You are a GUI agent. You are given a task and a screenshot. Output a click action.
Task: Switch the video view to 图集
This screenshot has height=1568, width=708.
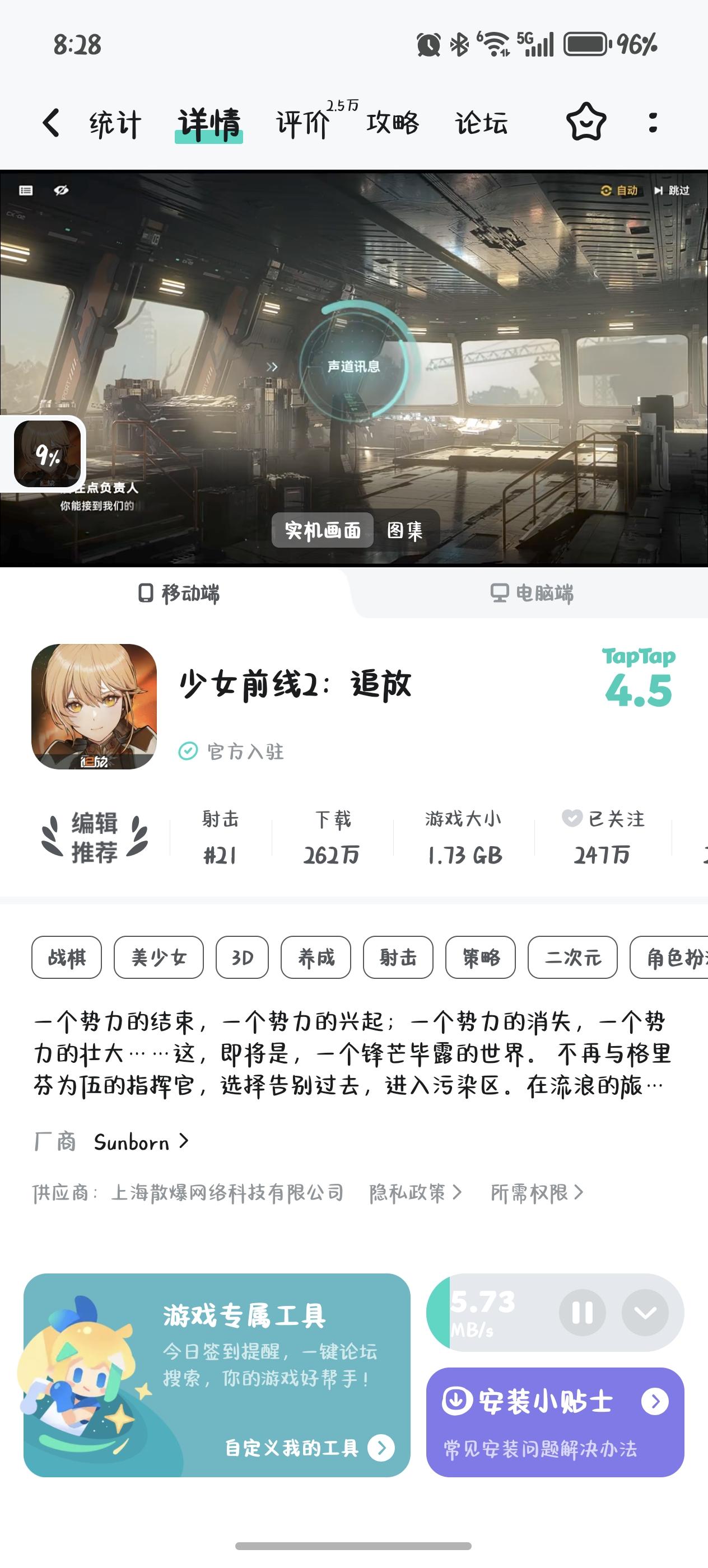[x=406, y=530]
